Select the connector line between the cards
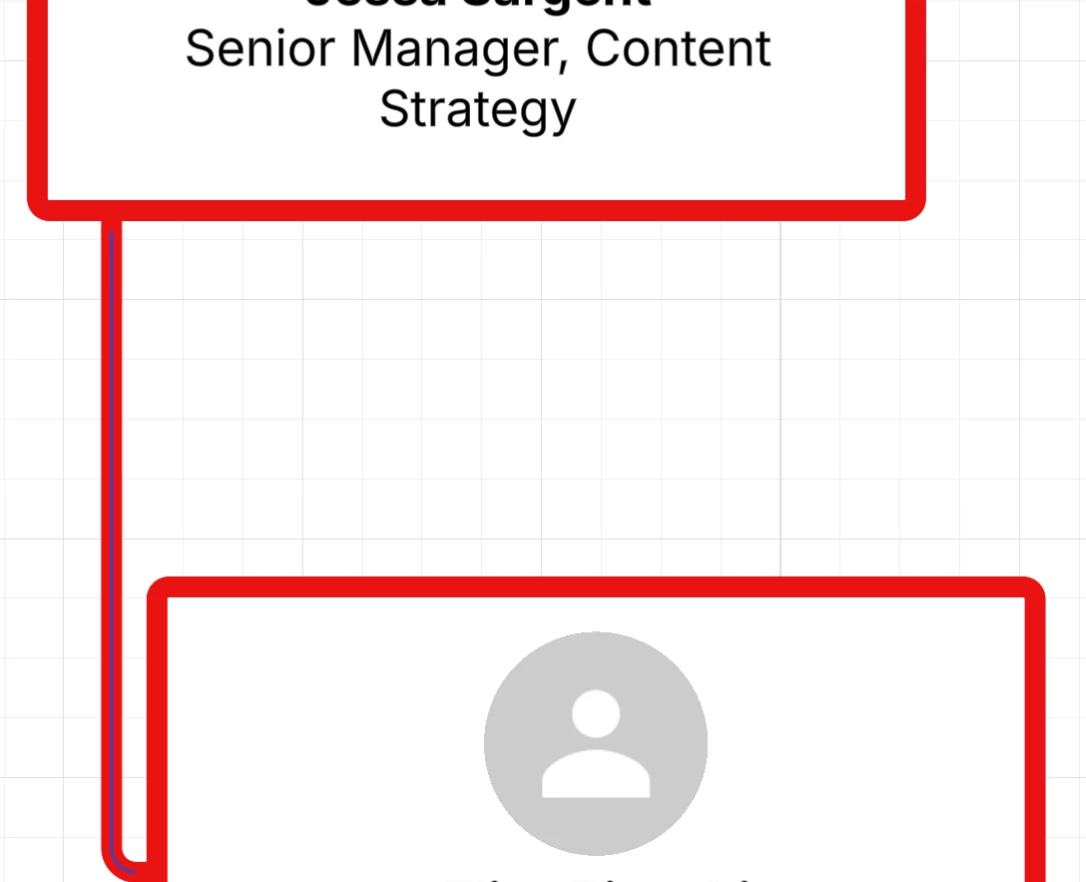The height and width of the screenshot is (882, 1086). [x=111, y=500]
